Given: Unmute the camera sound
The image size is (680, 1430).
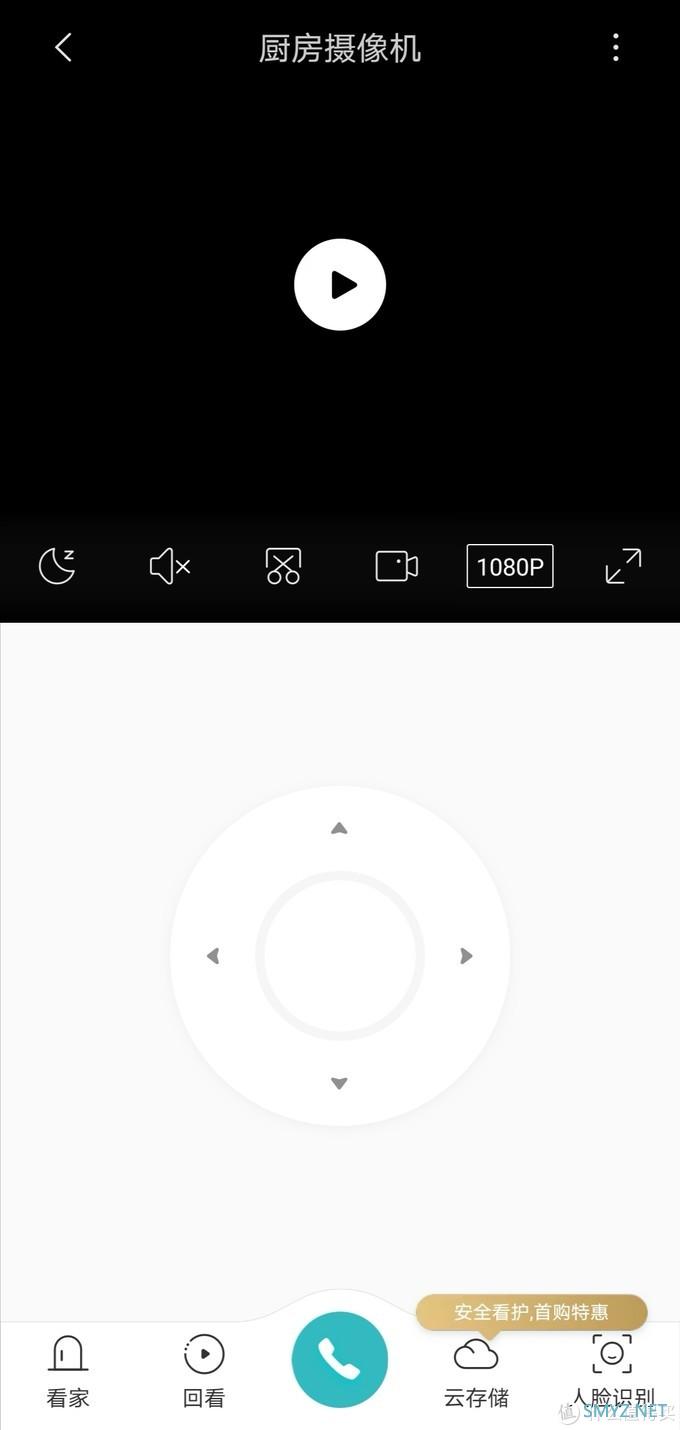Looking at the screenshot, I should coord(170,566).
